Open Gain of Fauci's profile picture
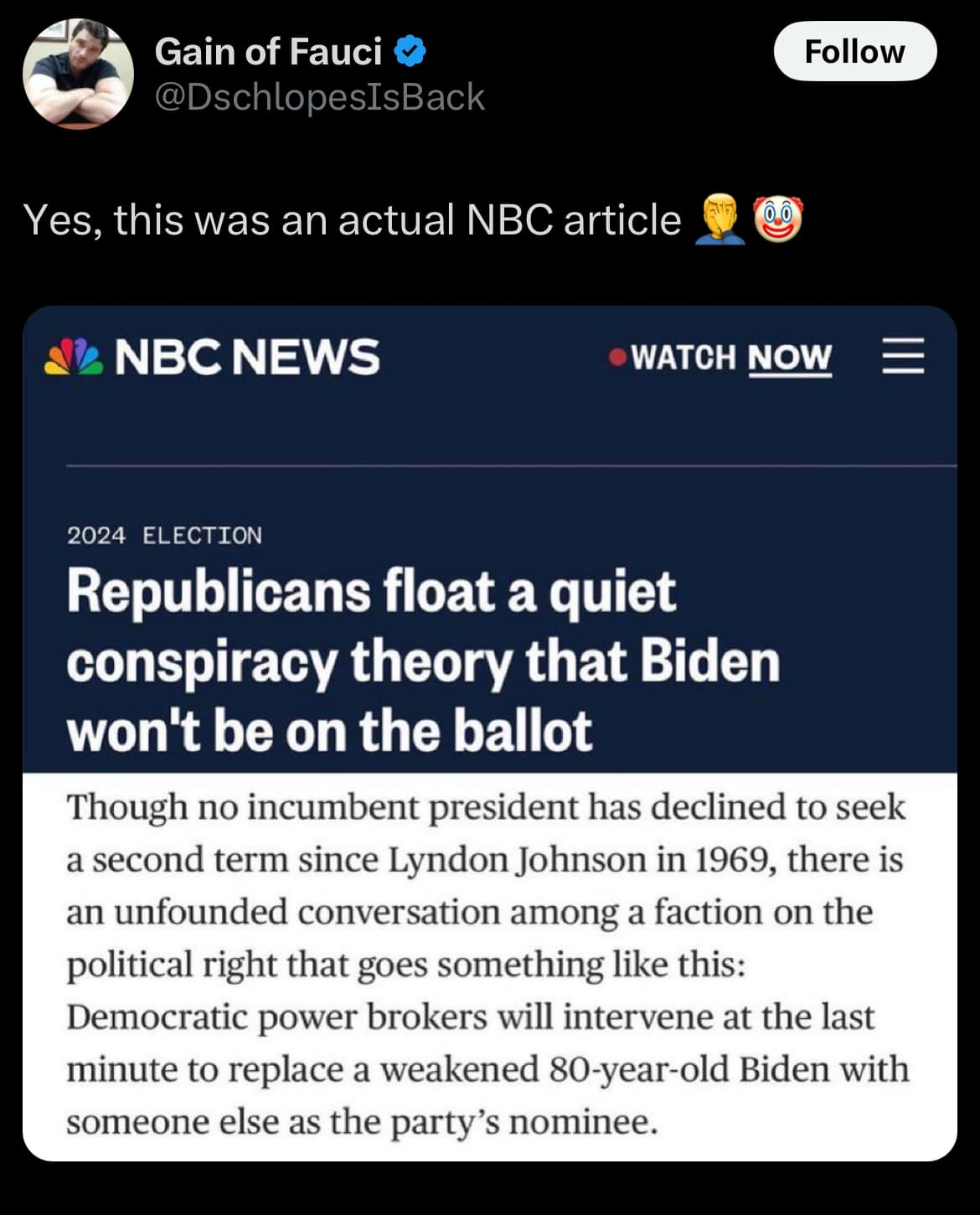Viewport: 980px width, 1215px height. pyautogui.click(x=78, y=74)
